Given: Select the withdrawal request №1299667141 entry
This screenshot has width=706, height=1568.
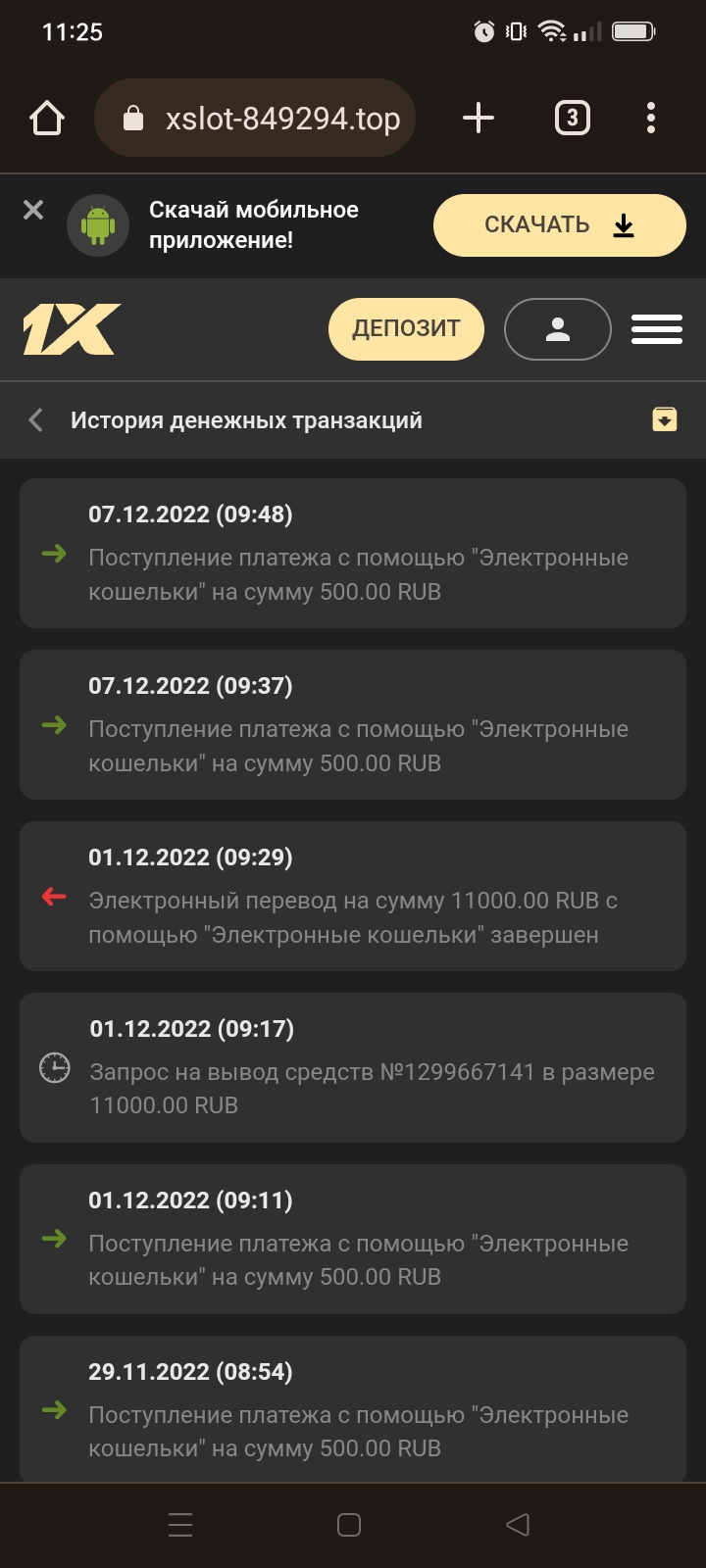Looking at the screenshot, I should coord(353,1066).
